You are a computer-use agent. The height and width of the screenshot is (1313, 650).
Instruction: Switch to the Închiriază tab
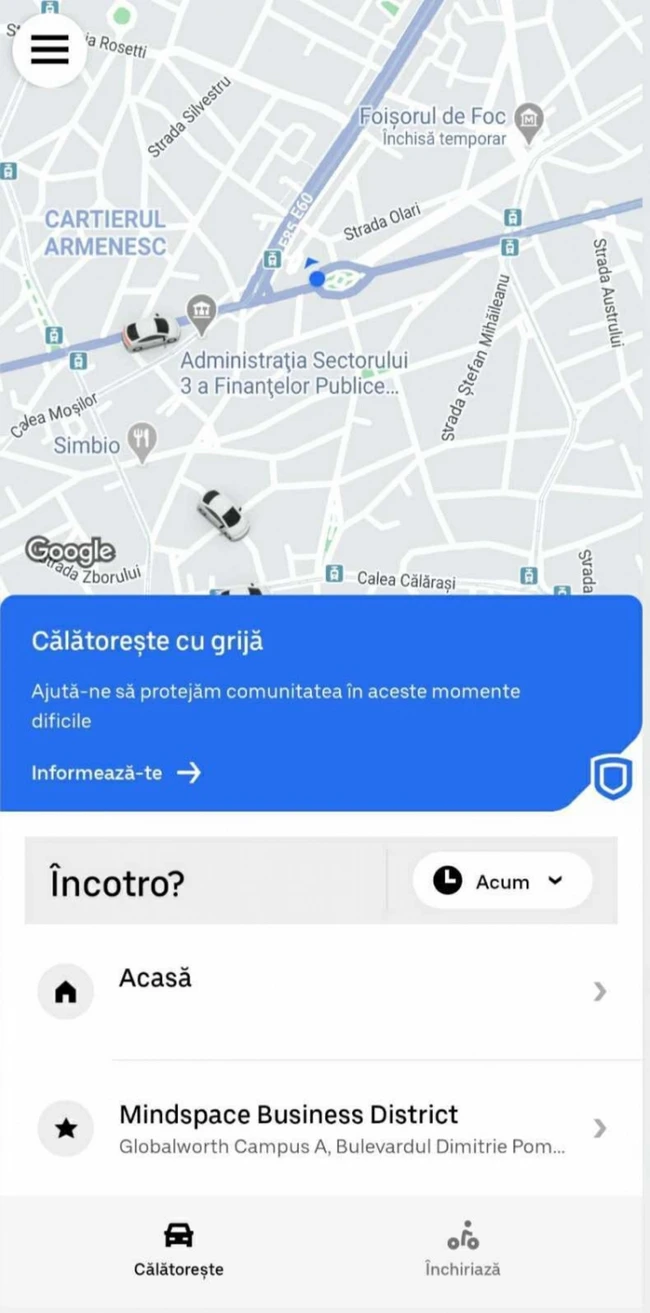(462, 1248)
